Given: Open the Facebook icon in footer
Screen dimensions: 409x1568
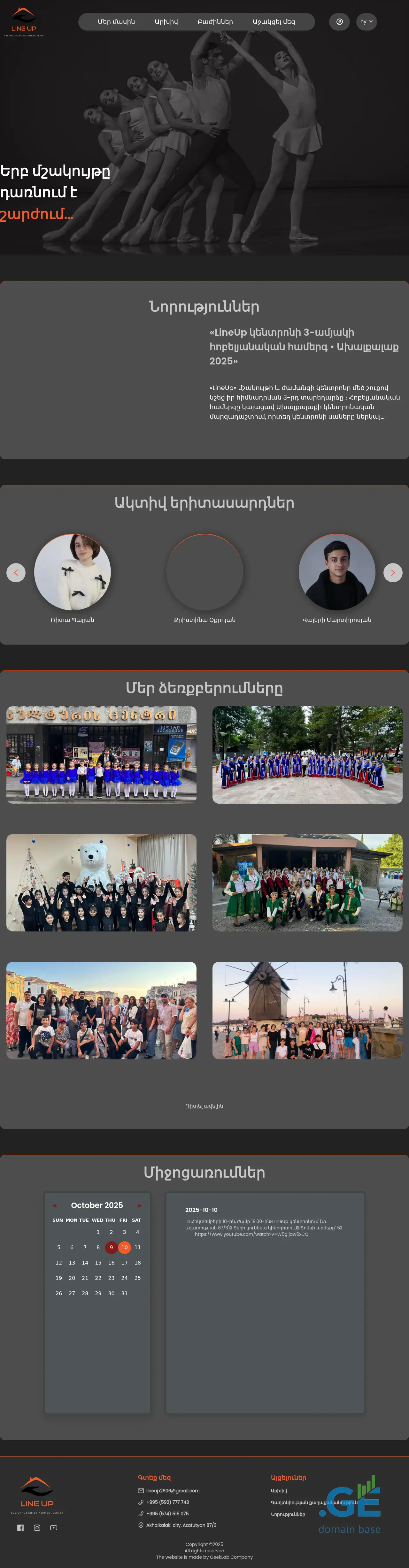Looking at the screenshot, I should pos(20,1528).
